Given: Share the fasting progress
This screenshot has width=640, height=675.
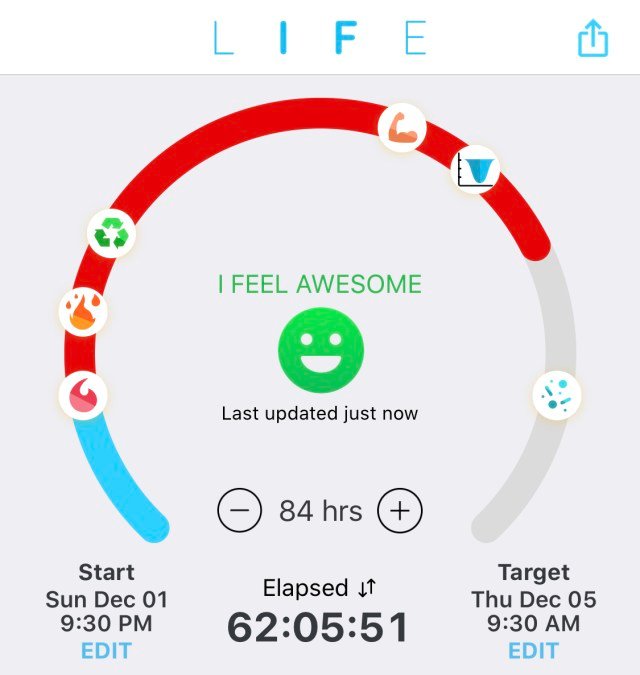Looking at the screenshot, I should [593, 39].
